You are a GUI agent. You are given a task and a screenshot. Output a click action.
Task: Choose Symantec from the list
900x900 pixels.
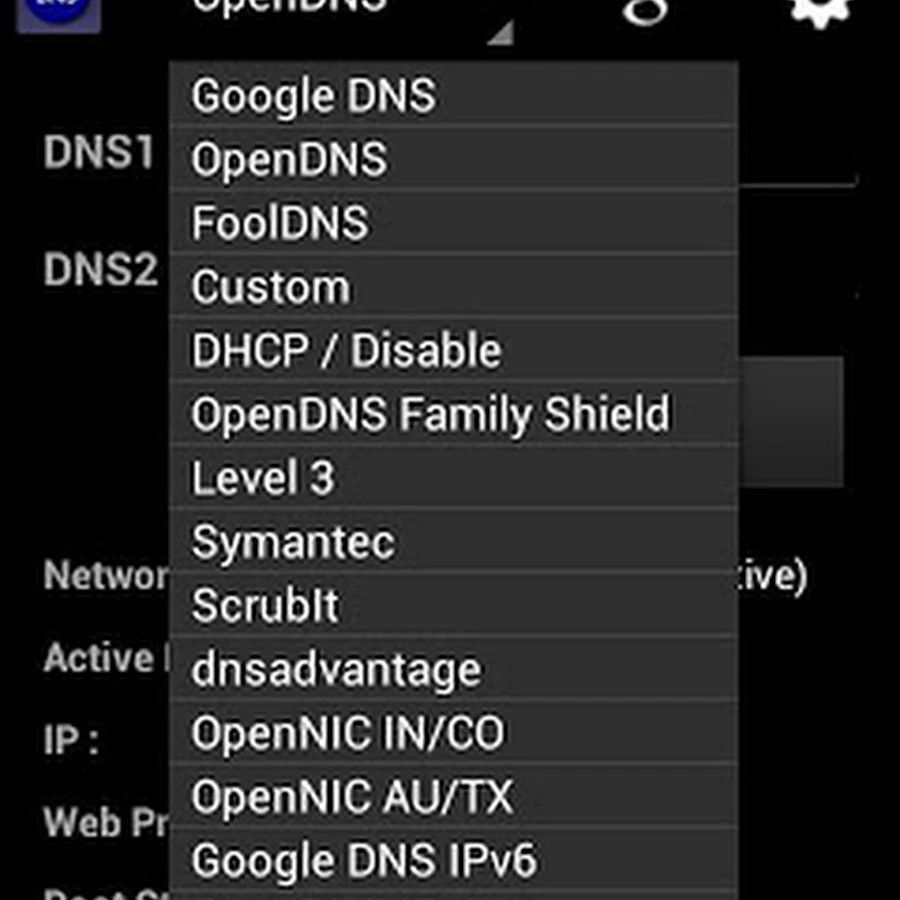(x=453, y=542)
